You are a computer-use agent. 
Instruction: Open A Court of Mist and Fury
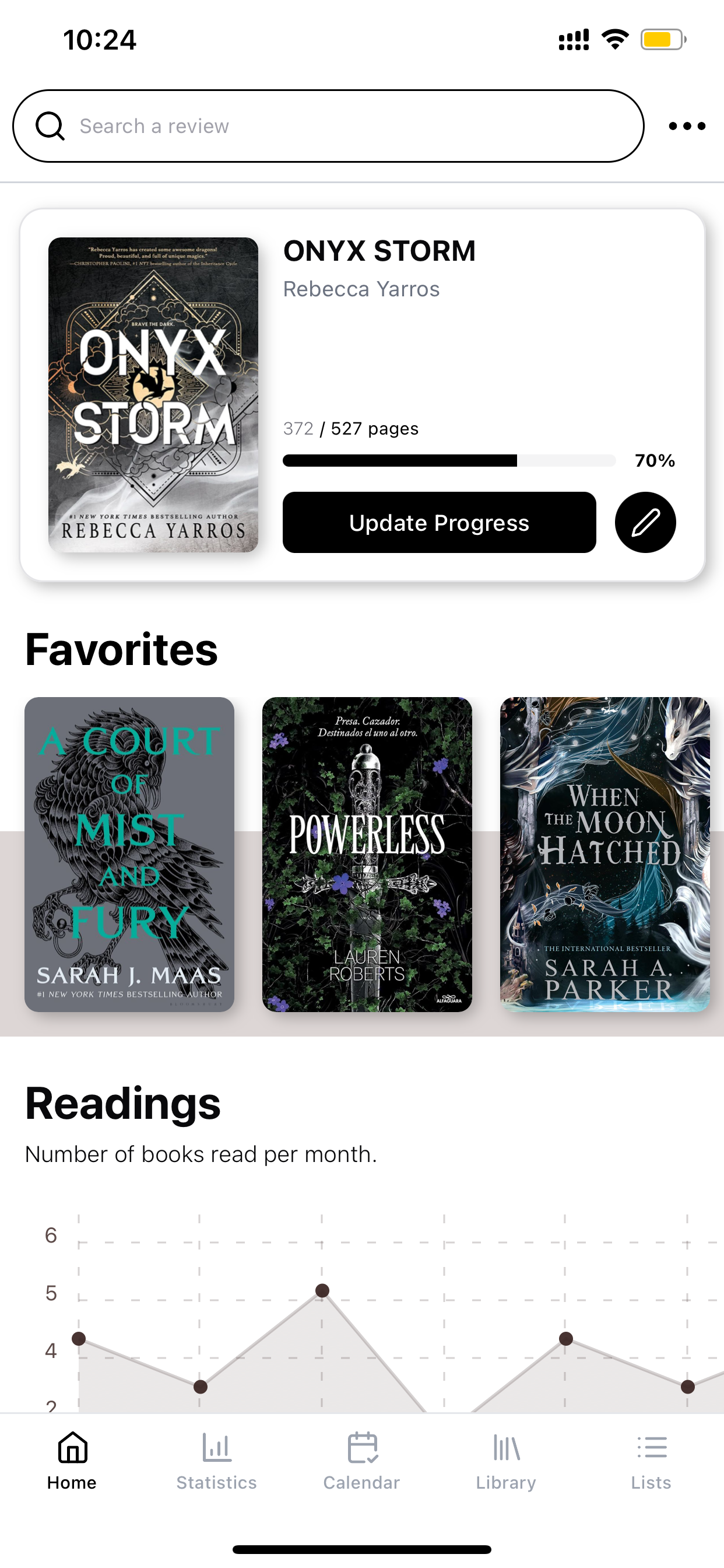click(x=129, y=854)
